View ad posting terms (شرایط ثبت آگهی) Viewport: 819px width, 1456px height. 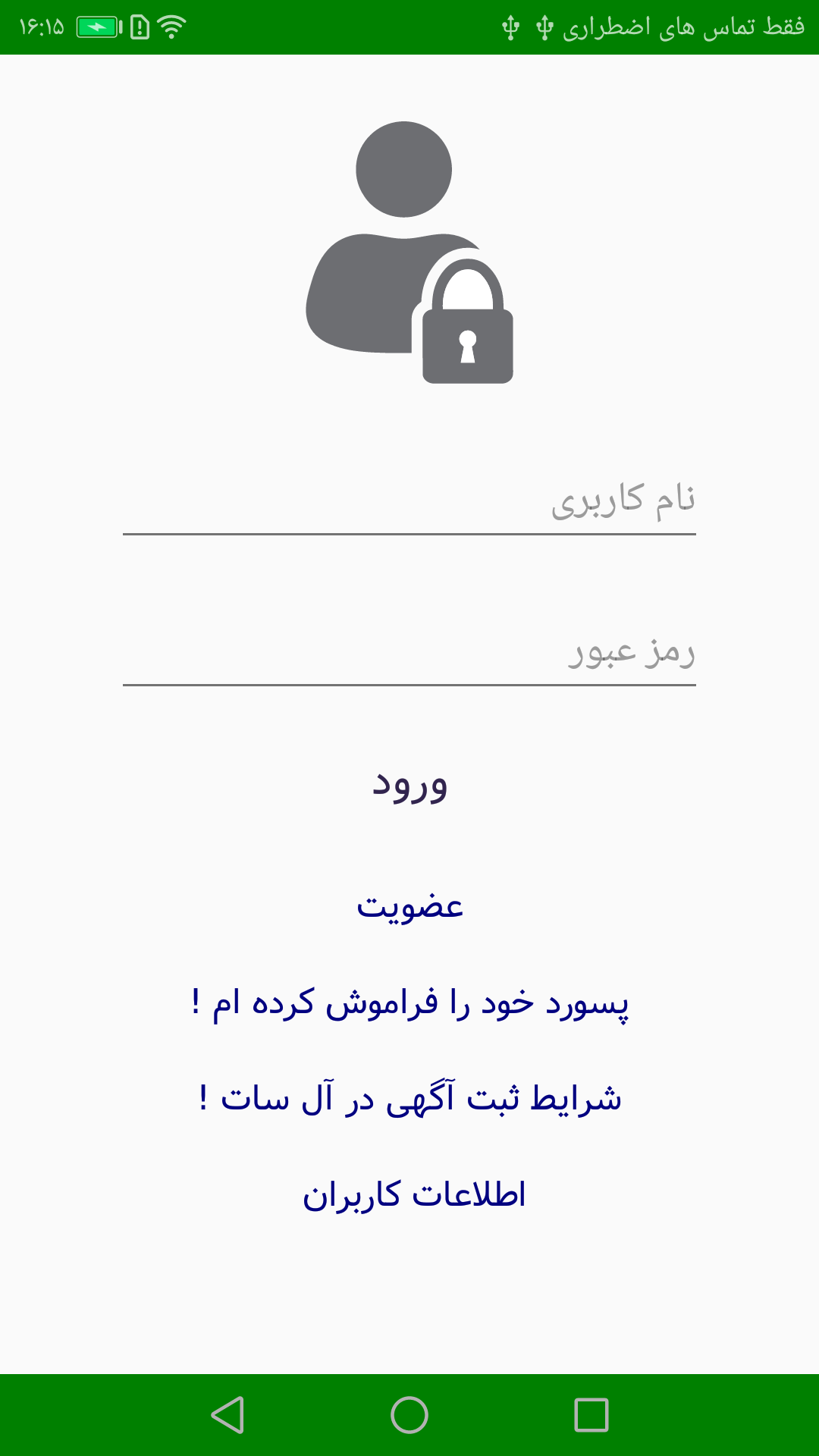pyautogui.click(x=409, y=1098)
